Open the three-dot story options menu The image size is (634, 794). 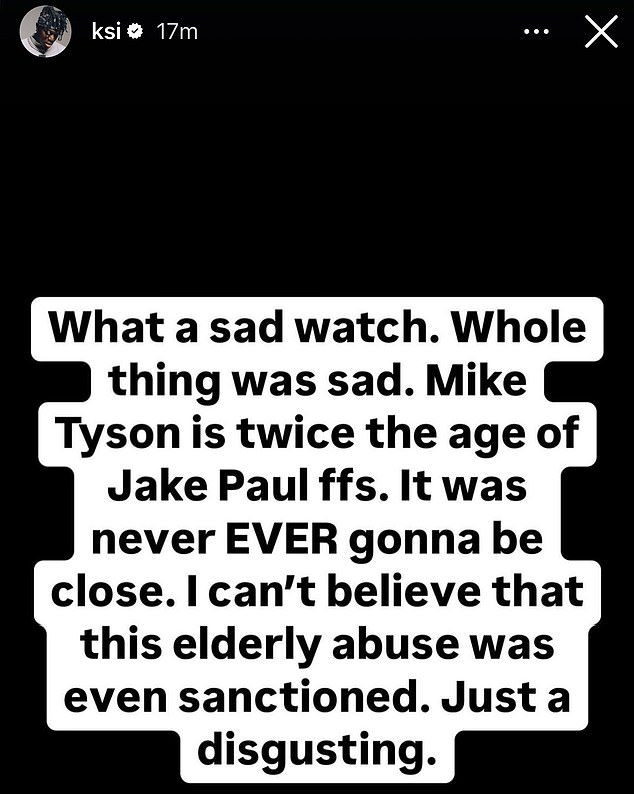point(537,32)
